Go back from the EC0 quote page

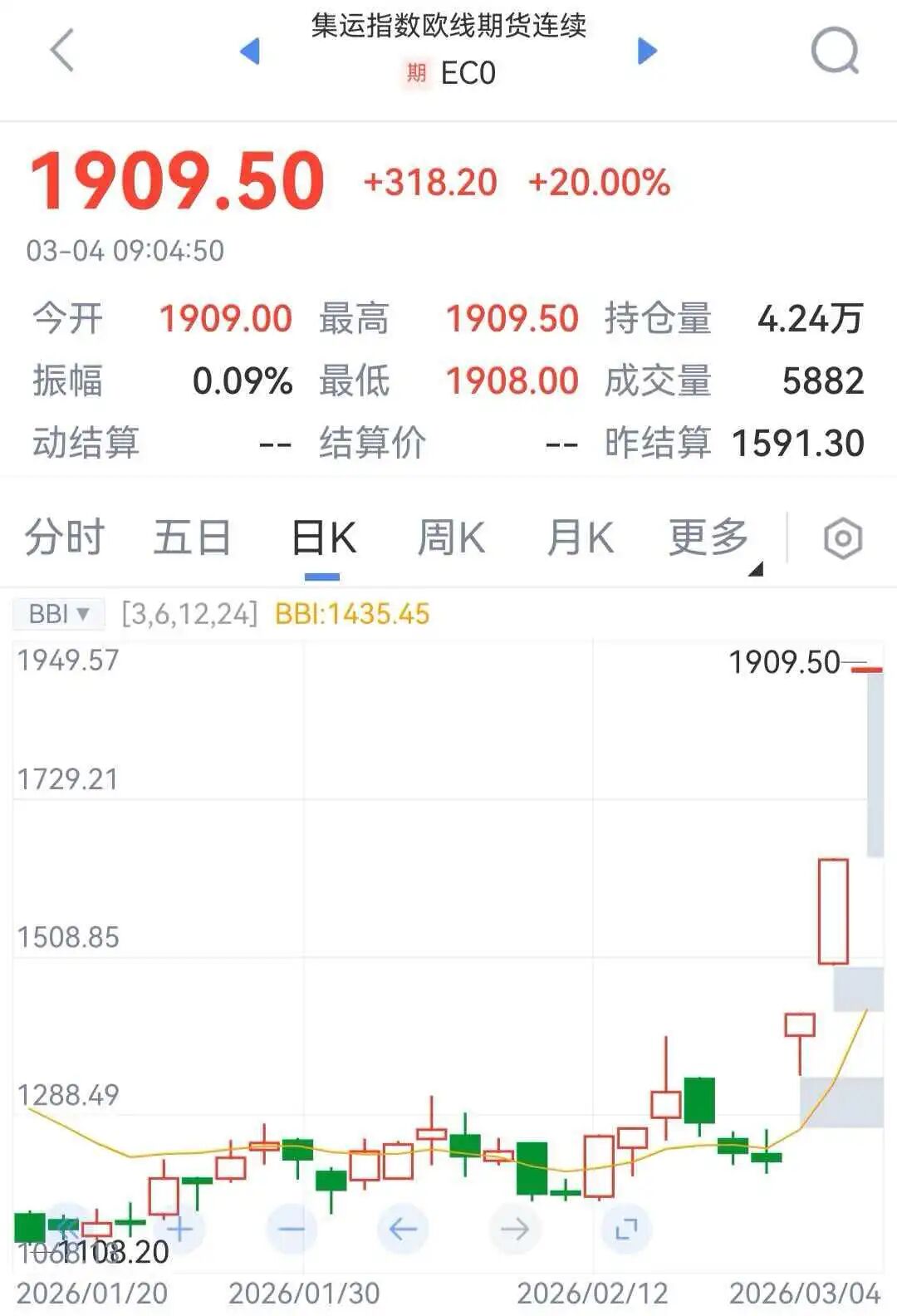[x=62, y=51]
